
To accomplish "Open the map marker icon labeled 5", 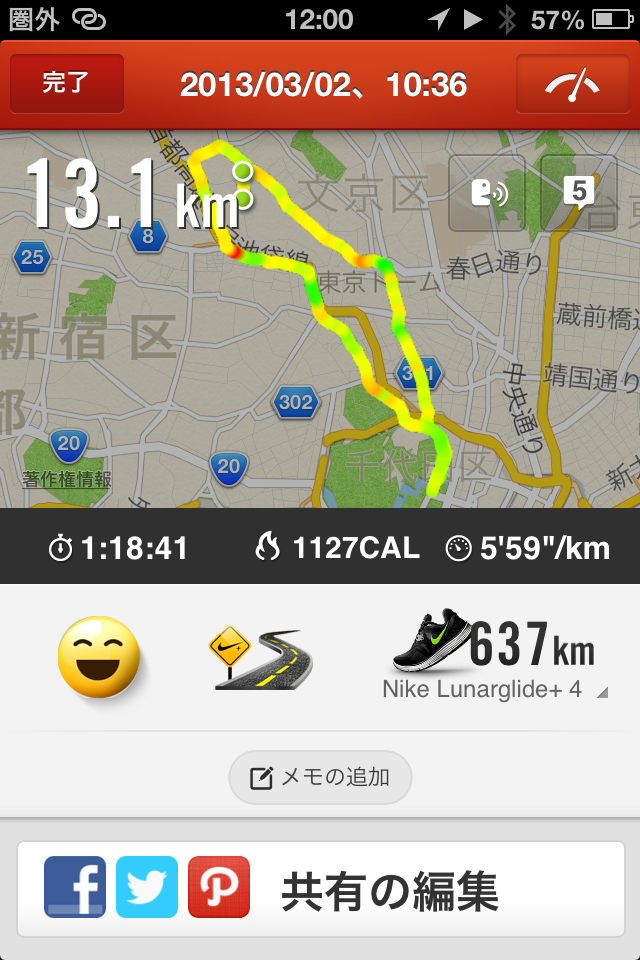I will click(x=578, y=193).
